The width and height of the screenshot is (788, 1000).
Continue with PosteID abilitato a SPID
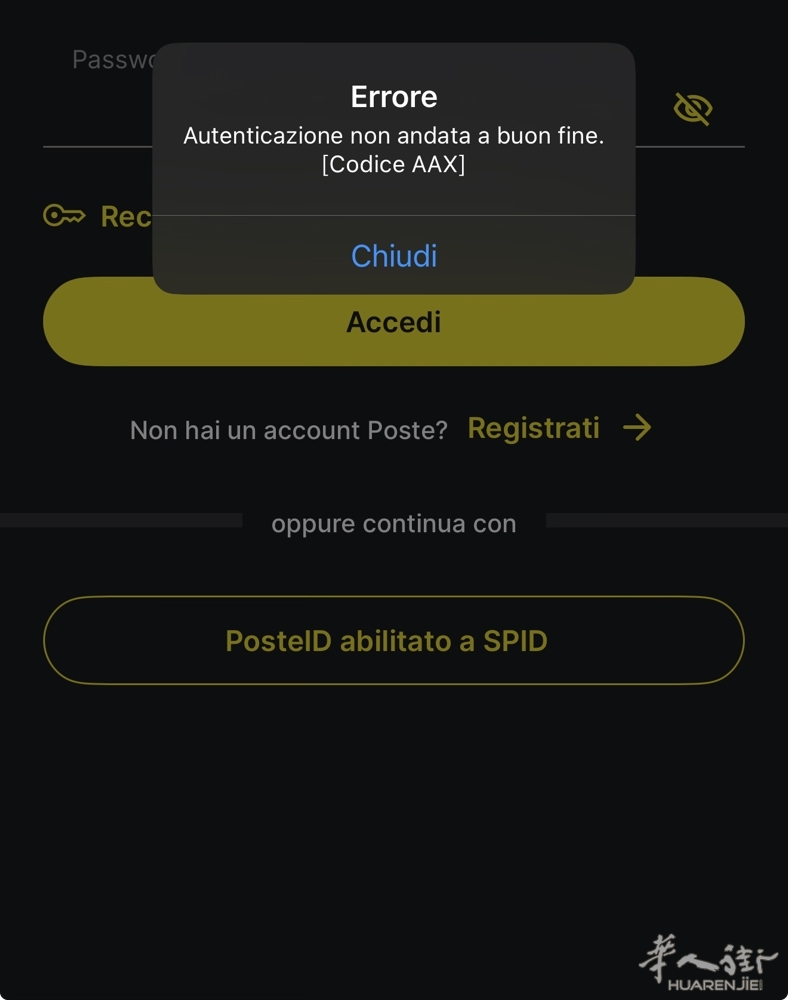coord(393,641)
